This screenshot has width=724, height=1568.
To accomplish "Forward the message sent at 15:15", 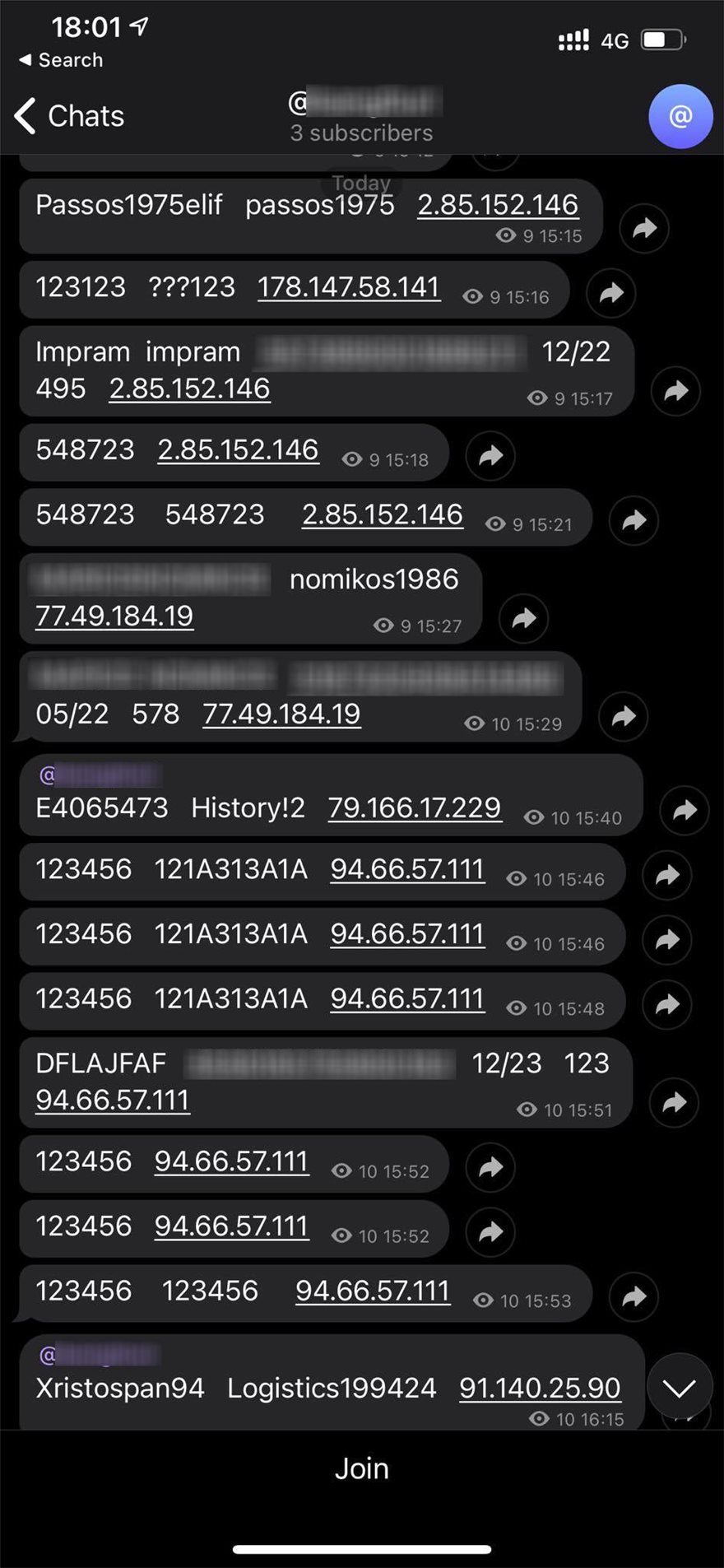I will pyautogui.click(x=644, y=228).
